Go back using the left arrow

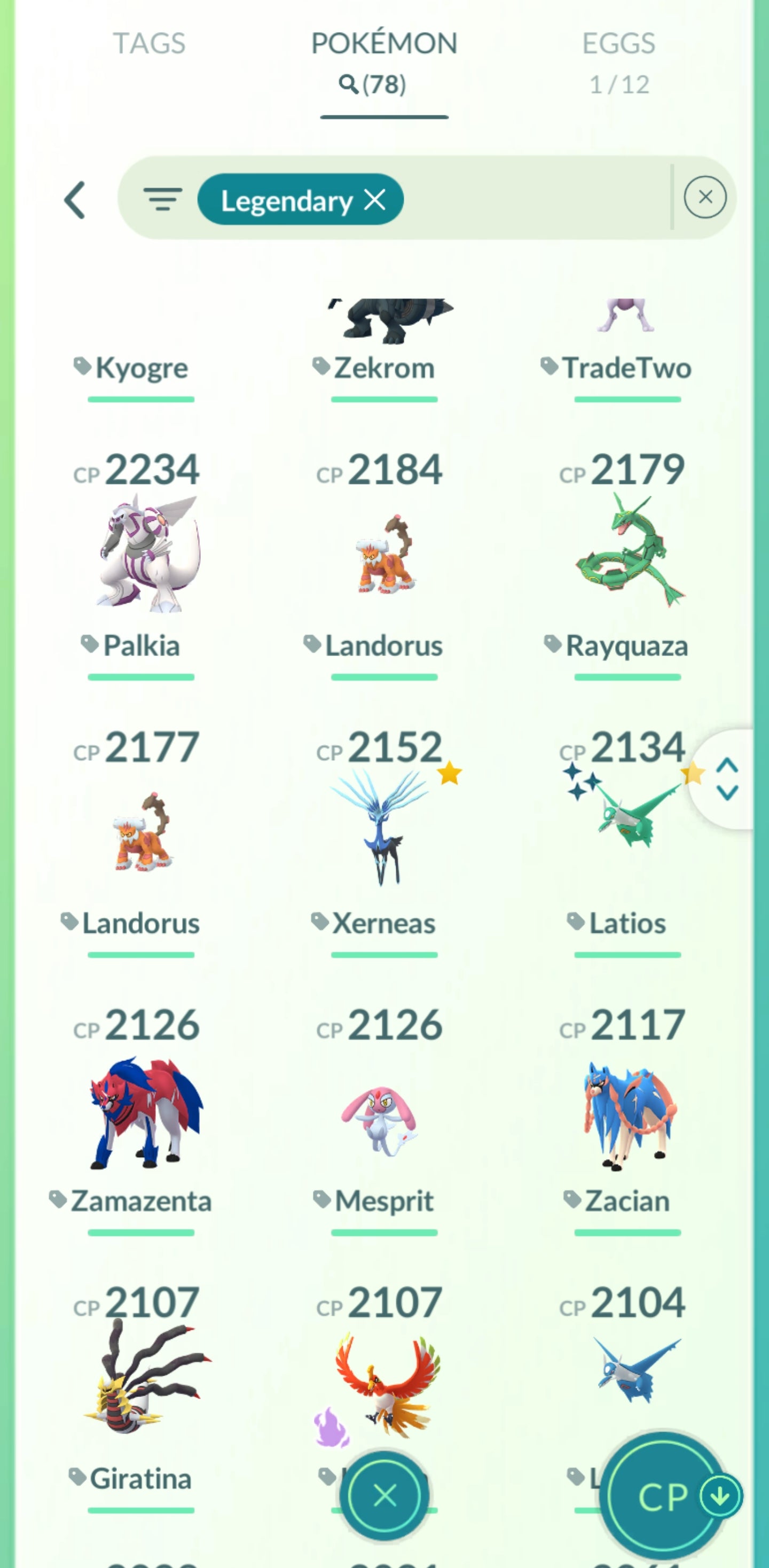click(x=75, y=200)
